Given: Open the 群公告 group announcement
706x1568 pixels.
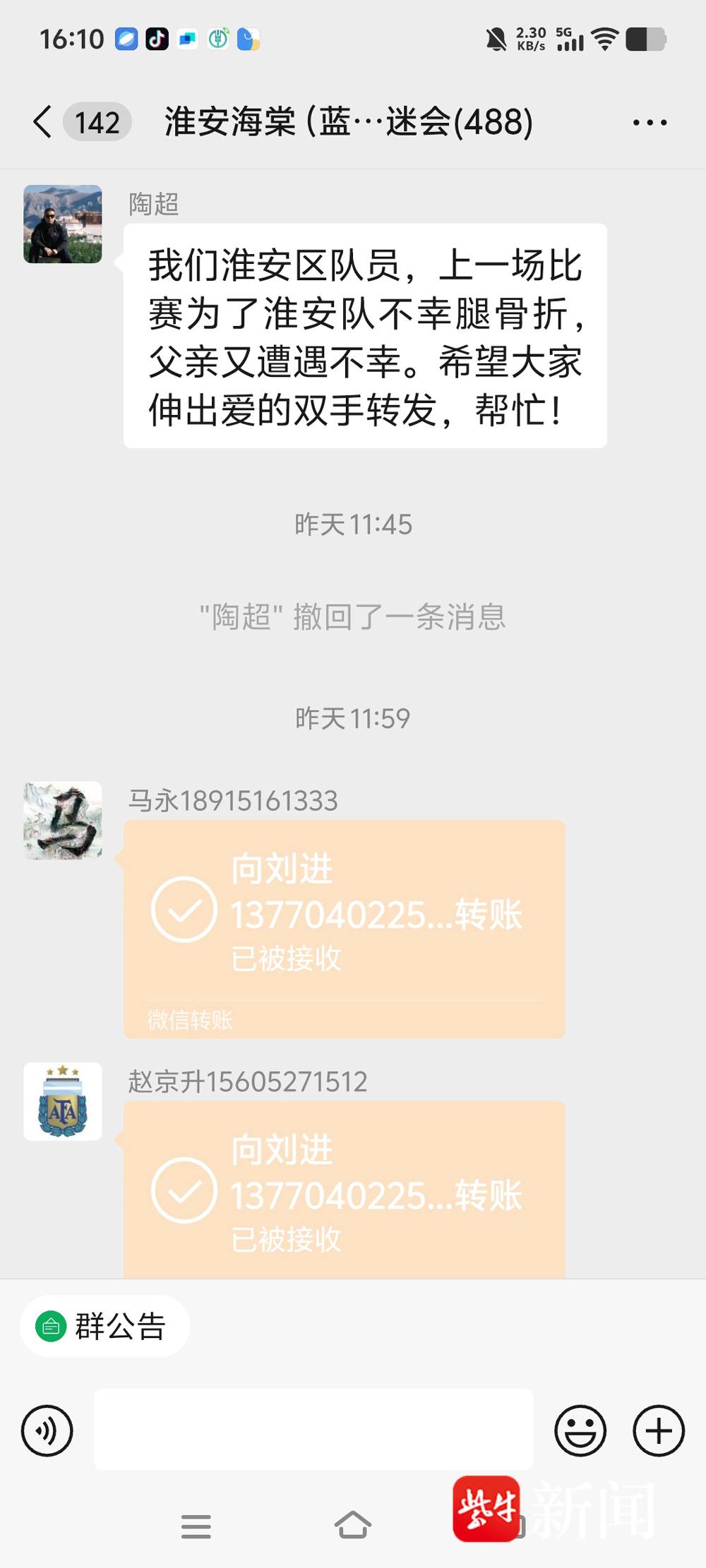Looking at the screenshot, I should [x=104, y=1326].
